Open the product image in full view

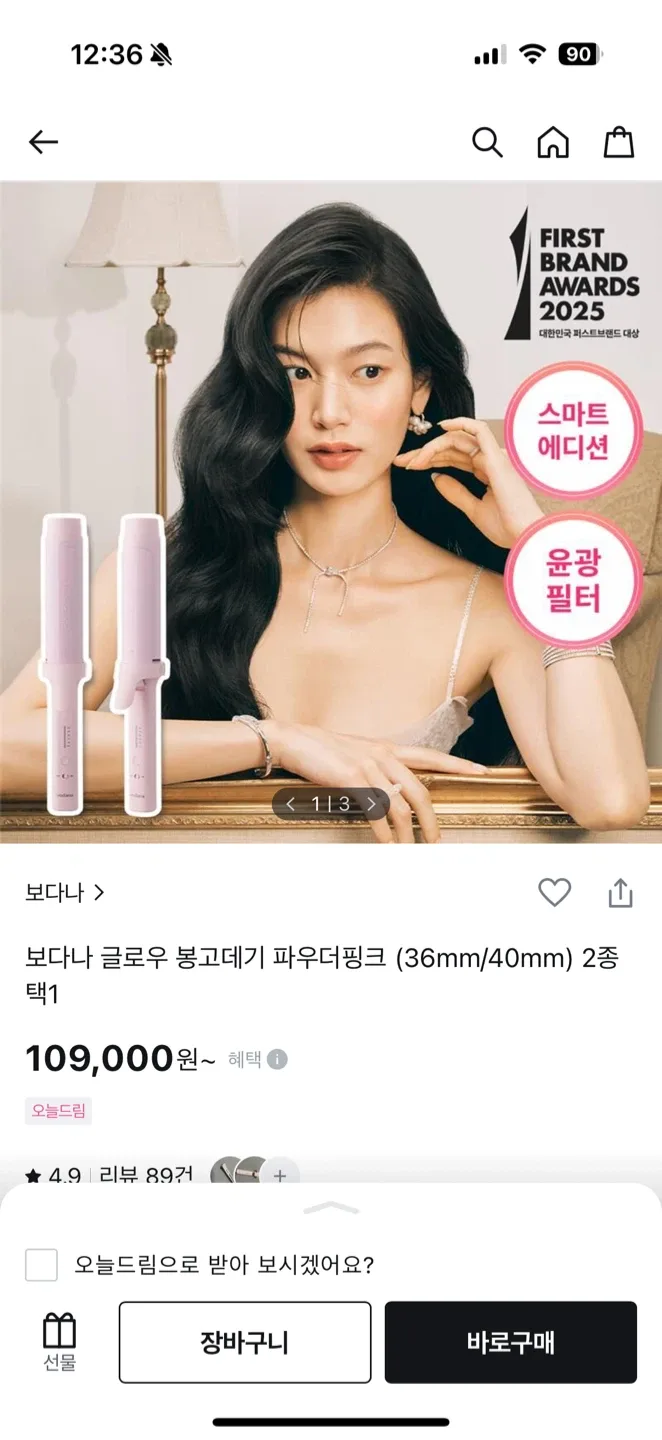(330, 500)
